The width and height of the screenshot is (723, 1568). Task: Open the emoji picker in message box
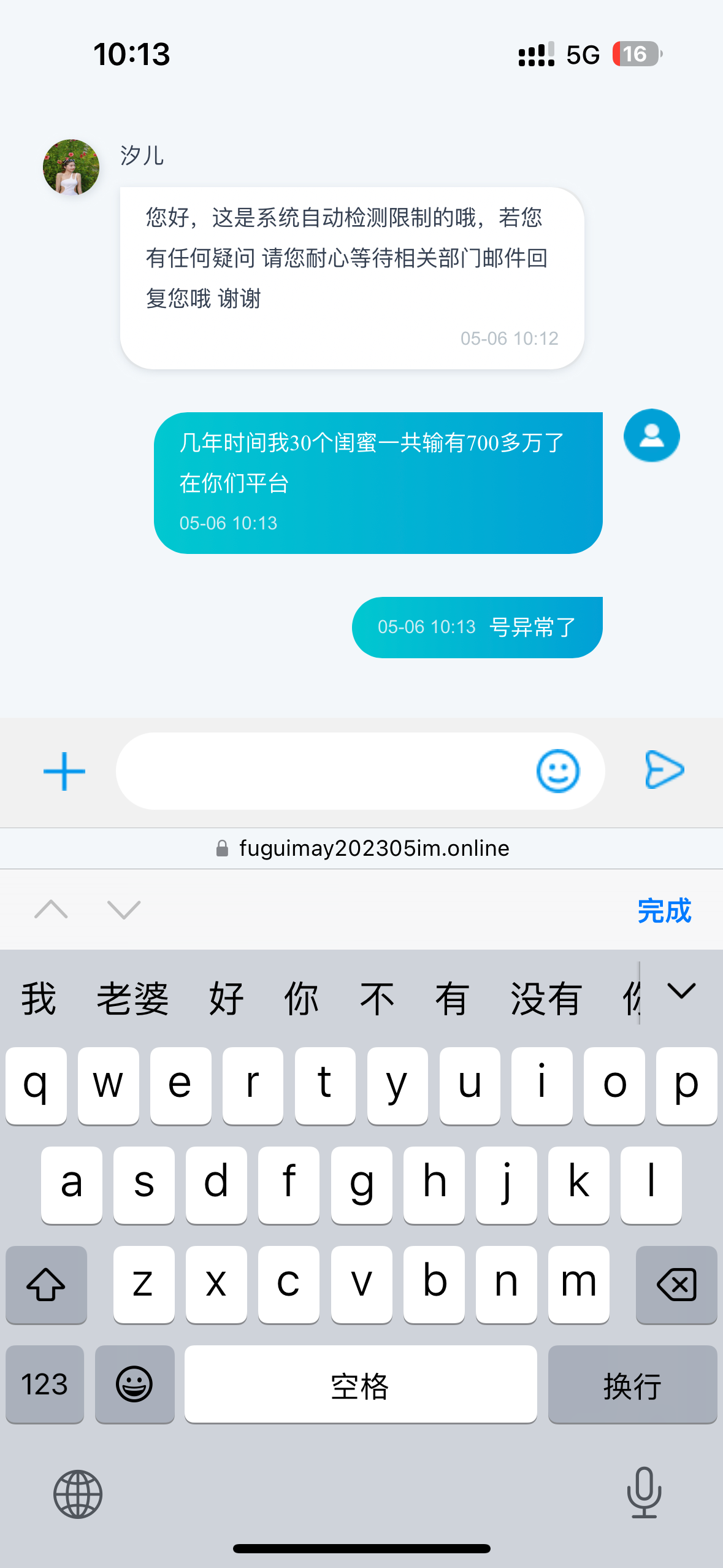click(557, 771)
